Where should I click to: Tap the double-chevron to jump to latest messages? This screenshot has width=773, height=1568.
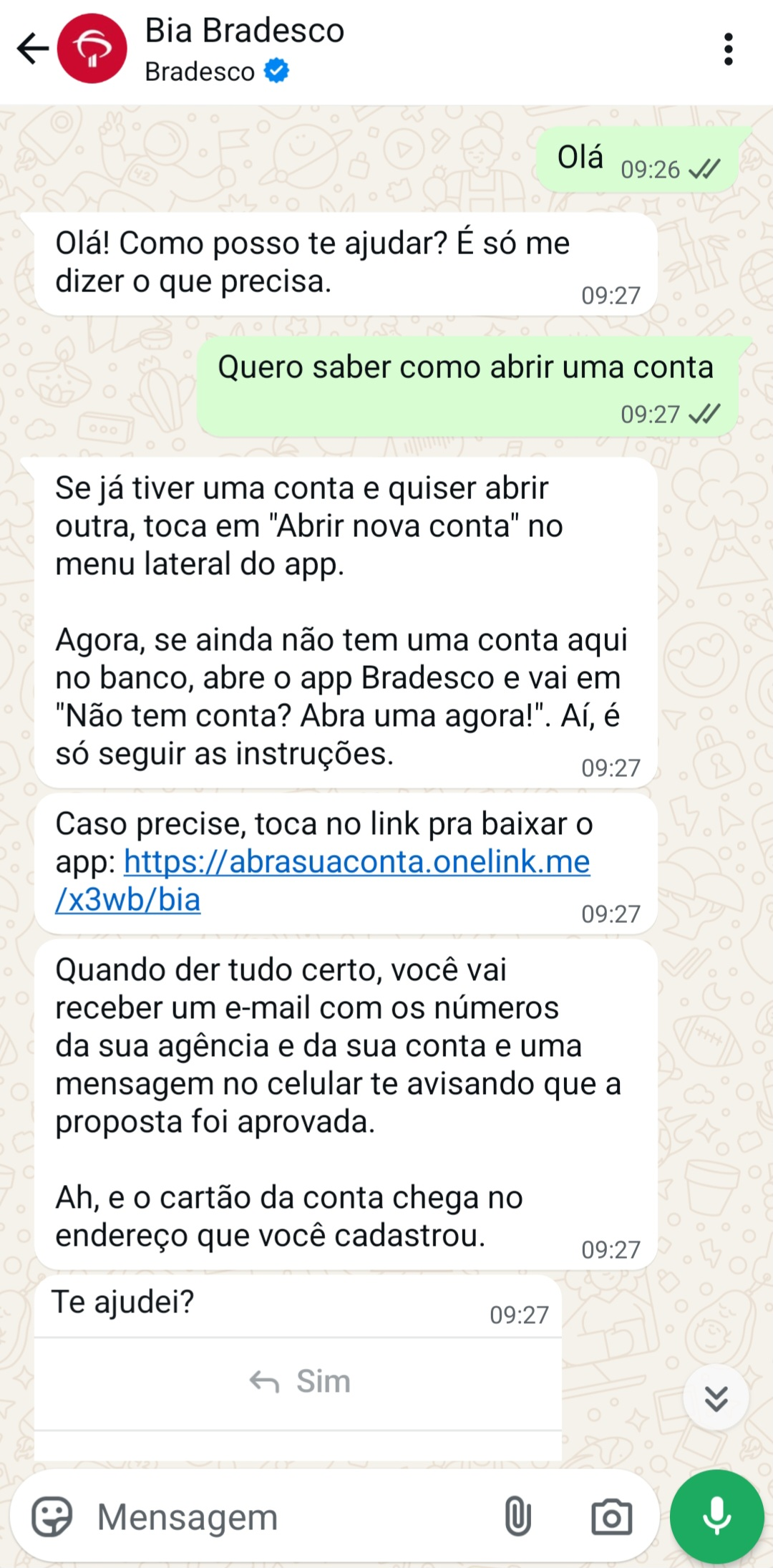click(x=715, y=1396)
